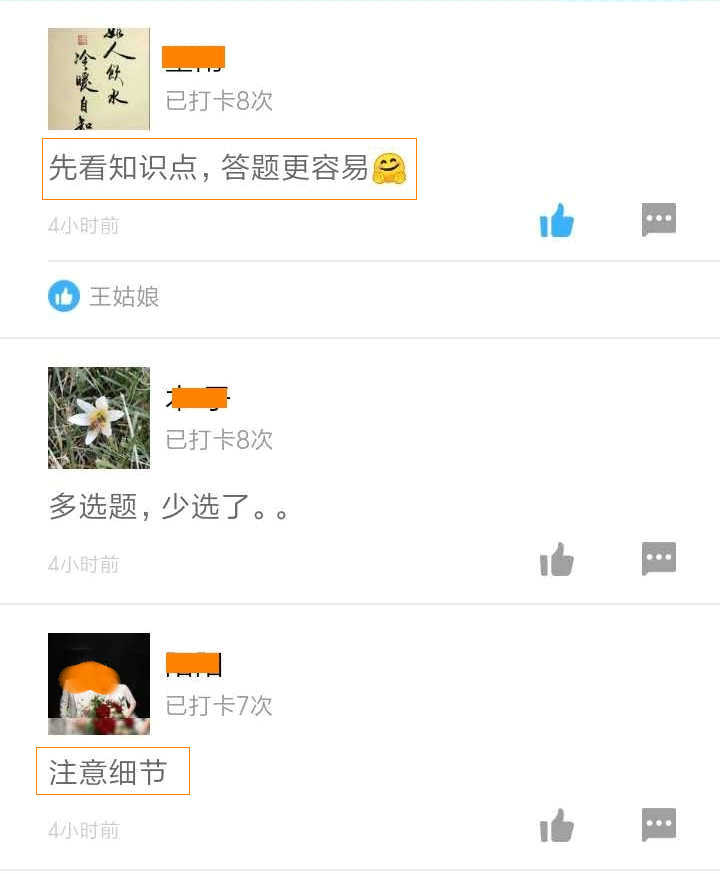Open the flower avatar of the second commenter

click(x=98, y=418)
